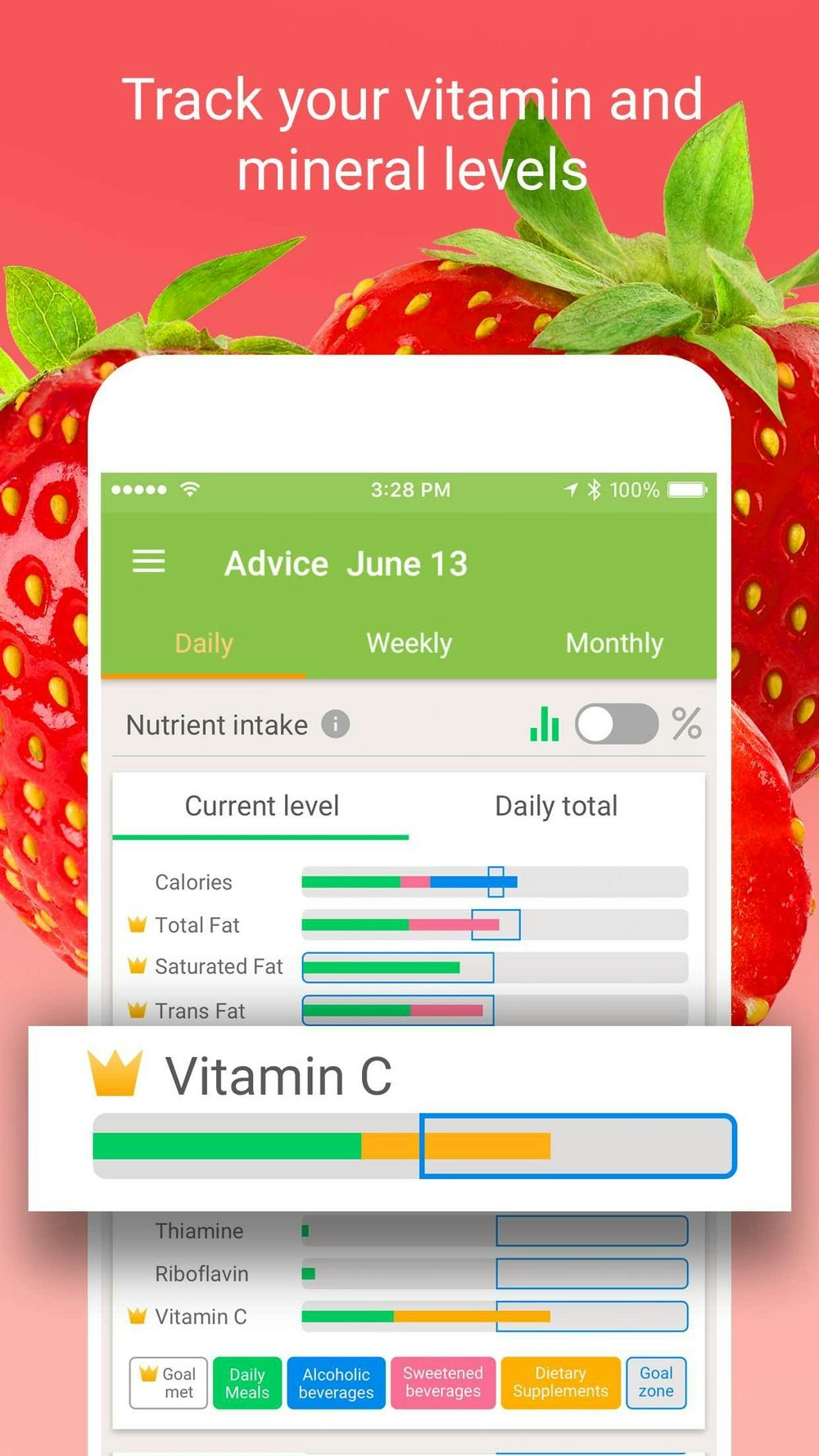Tap the Dietary Supplements legend button
Viewport: 819px width, 1456px height.
[x=560, y=1382]
